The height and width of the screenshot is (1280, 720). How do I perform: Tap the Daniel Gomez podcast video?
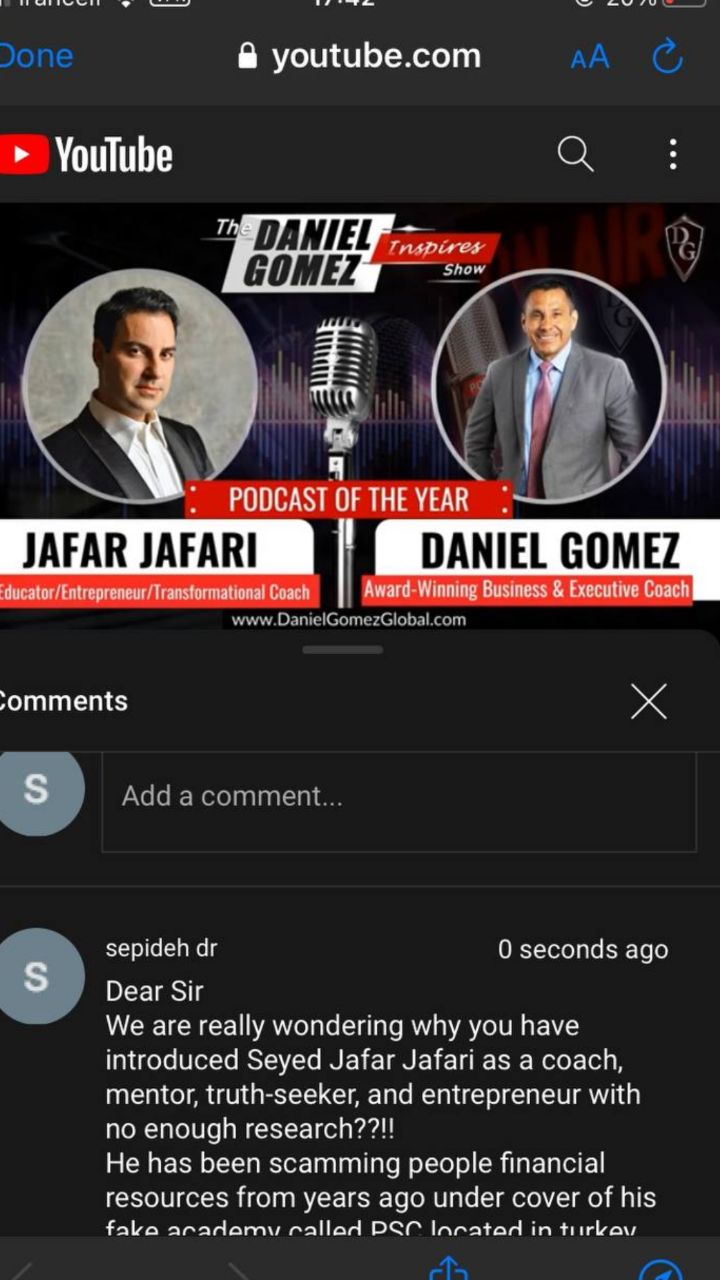tap(360, 416)
